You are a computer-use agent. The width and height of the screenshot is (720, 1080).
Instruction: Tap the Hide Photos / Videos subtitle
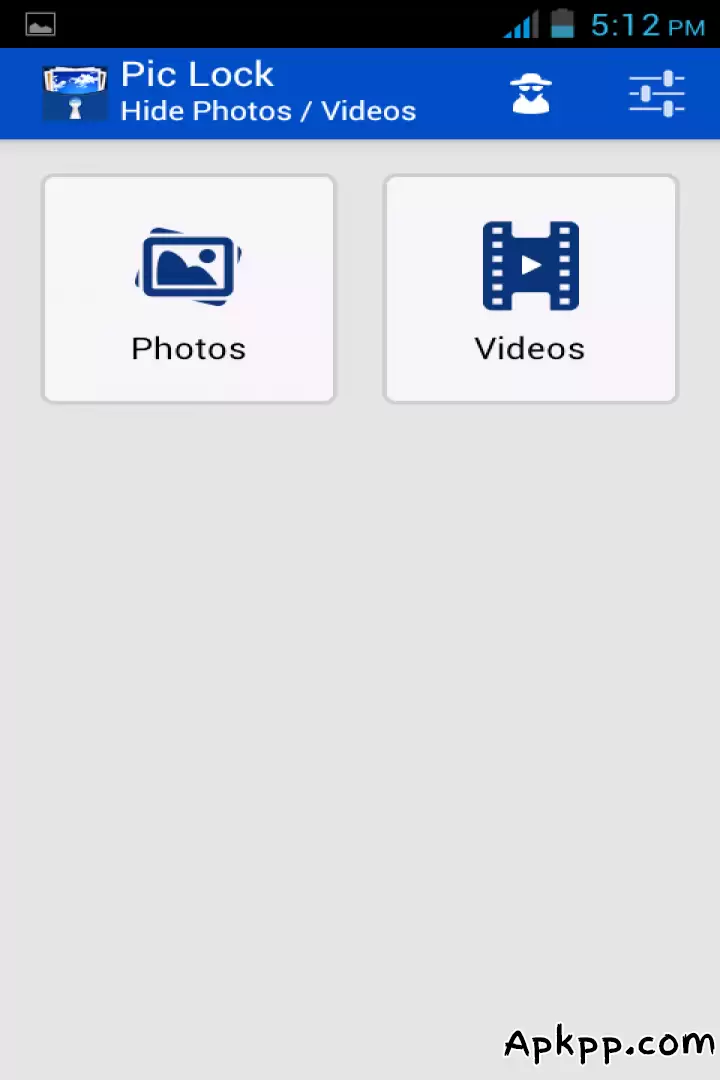click(x=268, y=111)
